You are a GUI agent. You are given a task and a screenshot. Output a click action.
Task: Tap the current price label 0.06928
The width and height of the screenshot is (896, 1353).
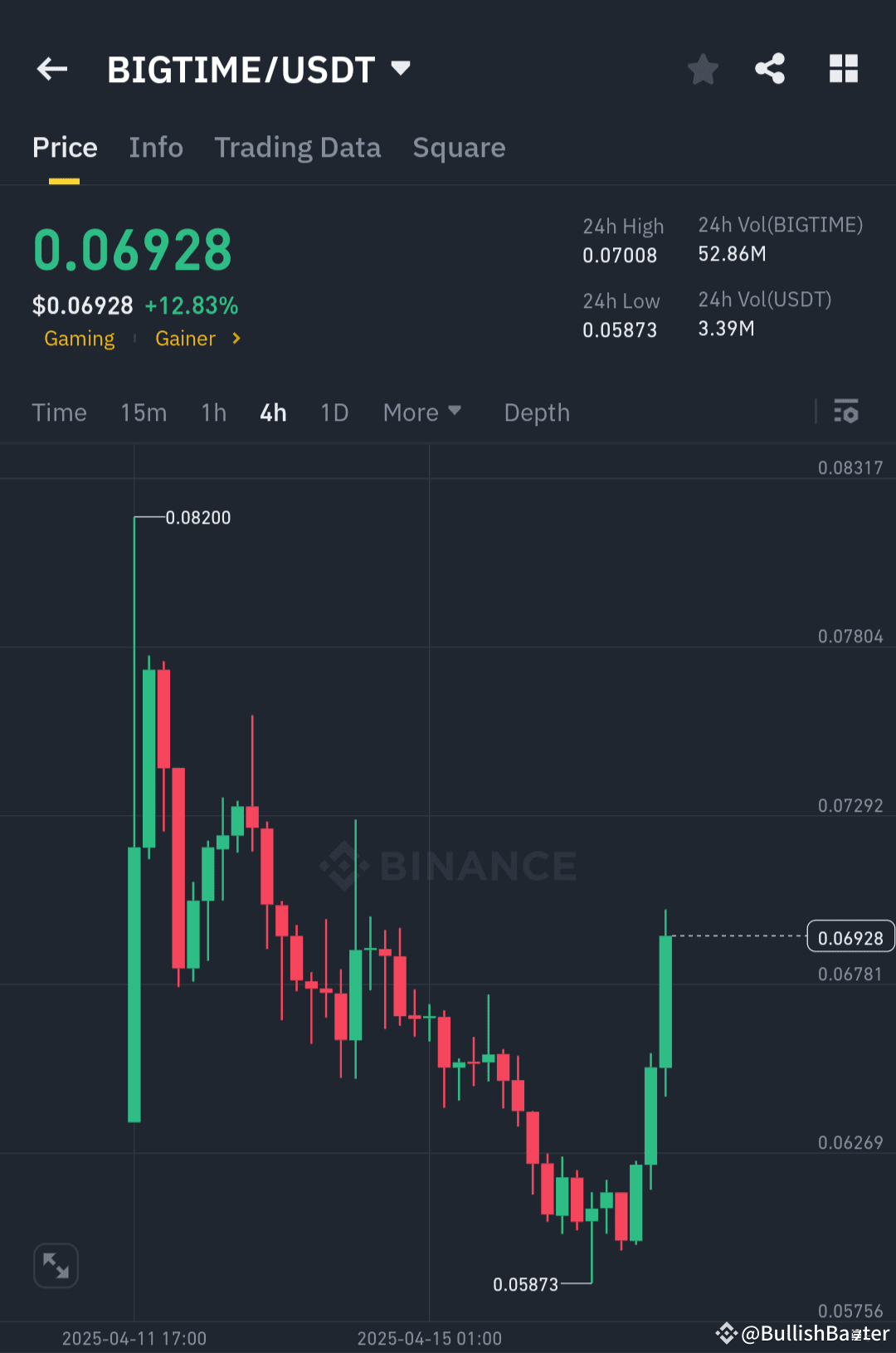[850, 936]
